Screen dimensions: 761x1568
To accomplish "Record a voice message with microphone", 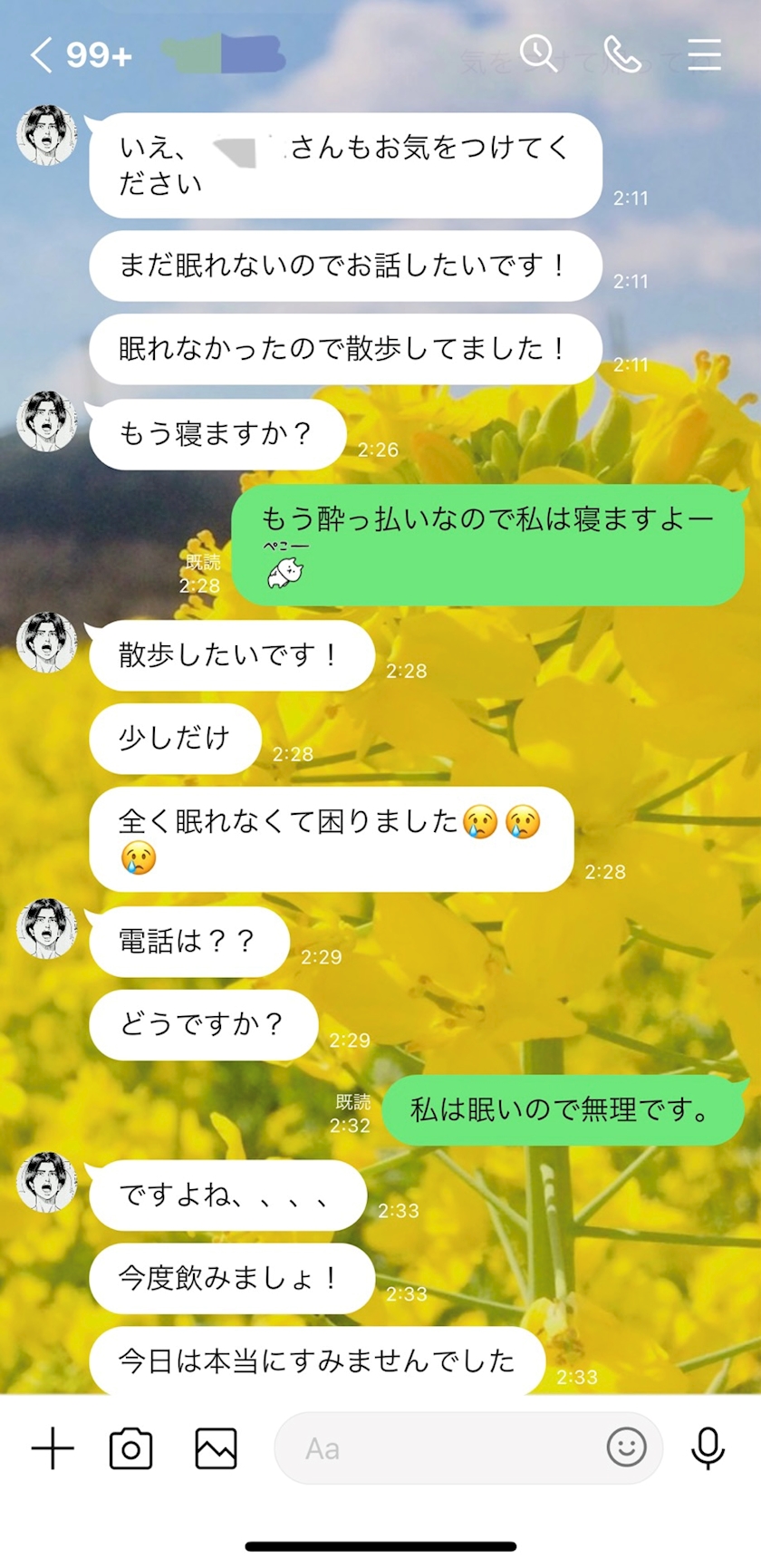I will click(x=708, y=1448).
